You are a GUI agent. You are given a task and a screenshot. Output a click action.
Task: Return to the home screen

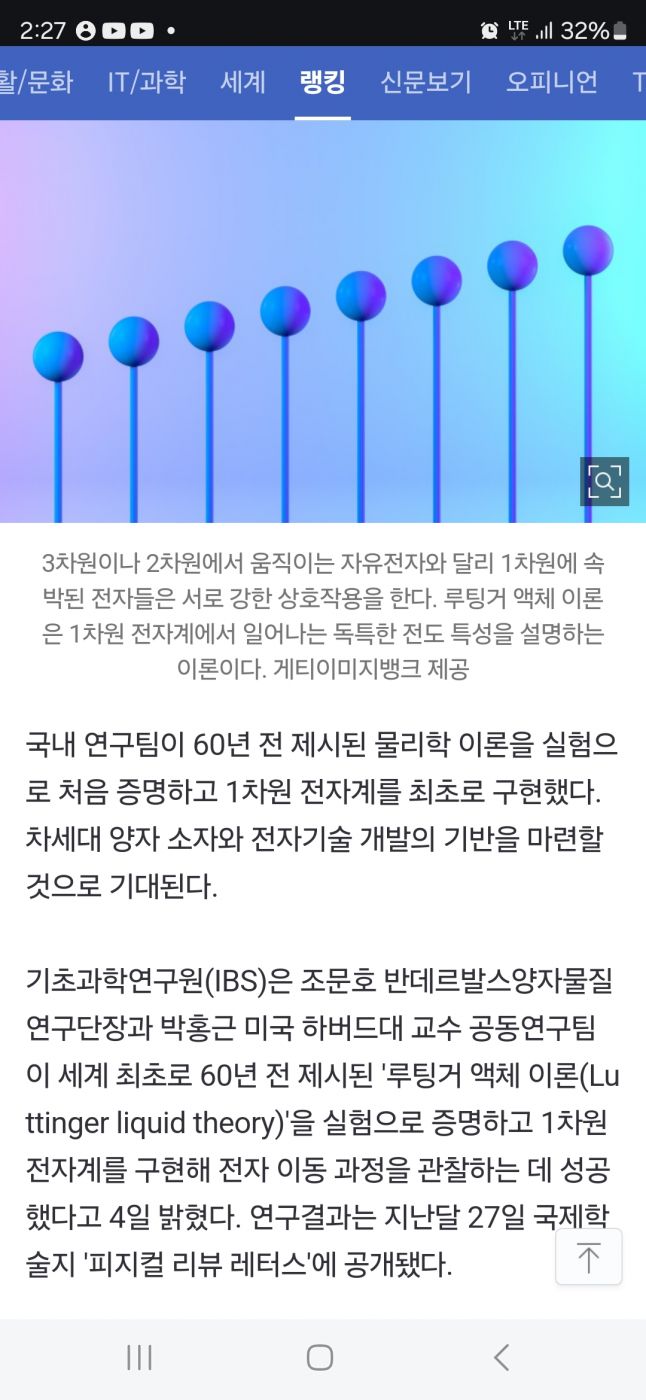coord(320,1357)
